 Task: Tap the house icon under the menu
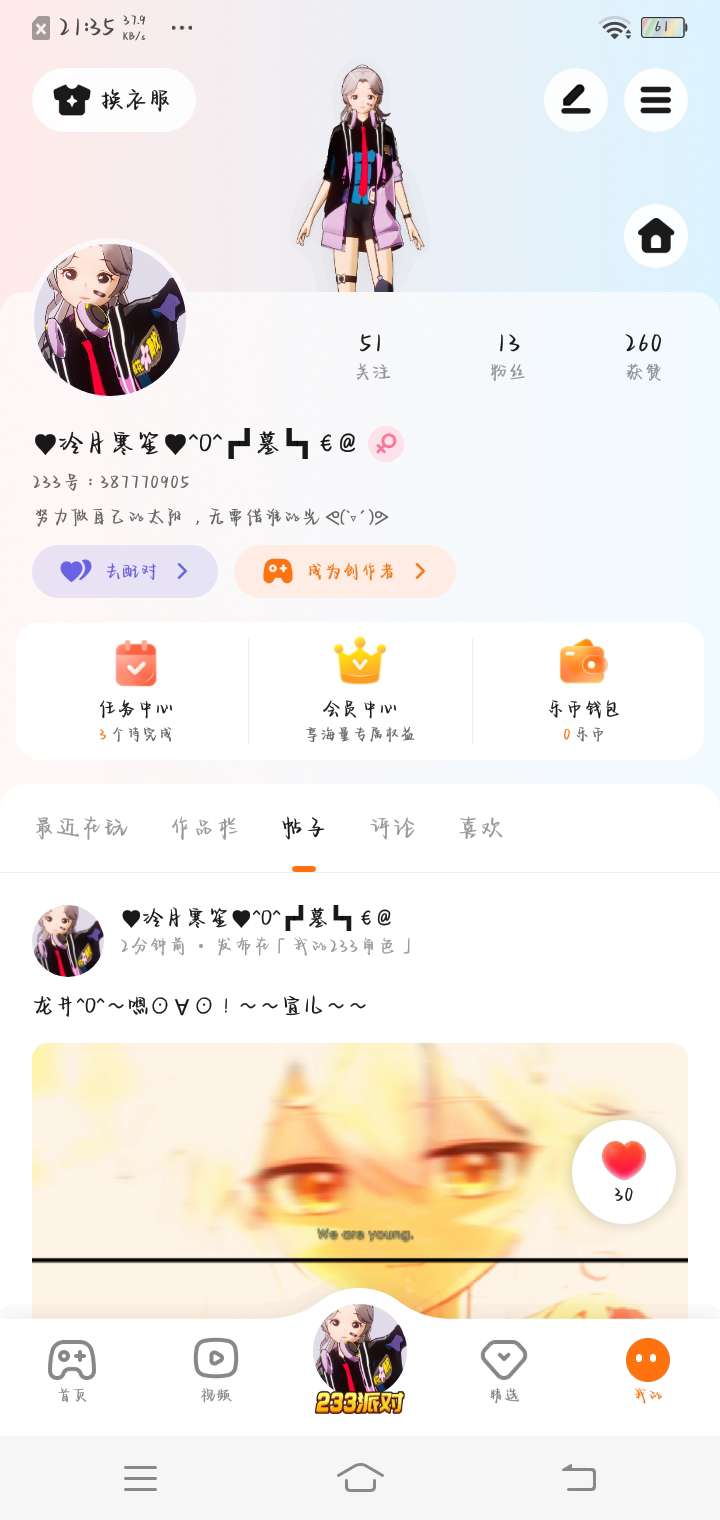pyautogui.click(x=656, y=236)
